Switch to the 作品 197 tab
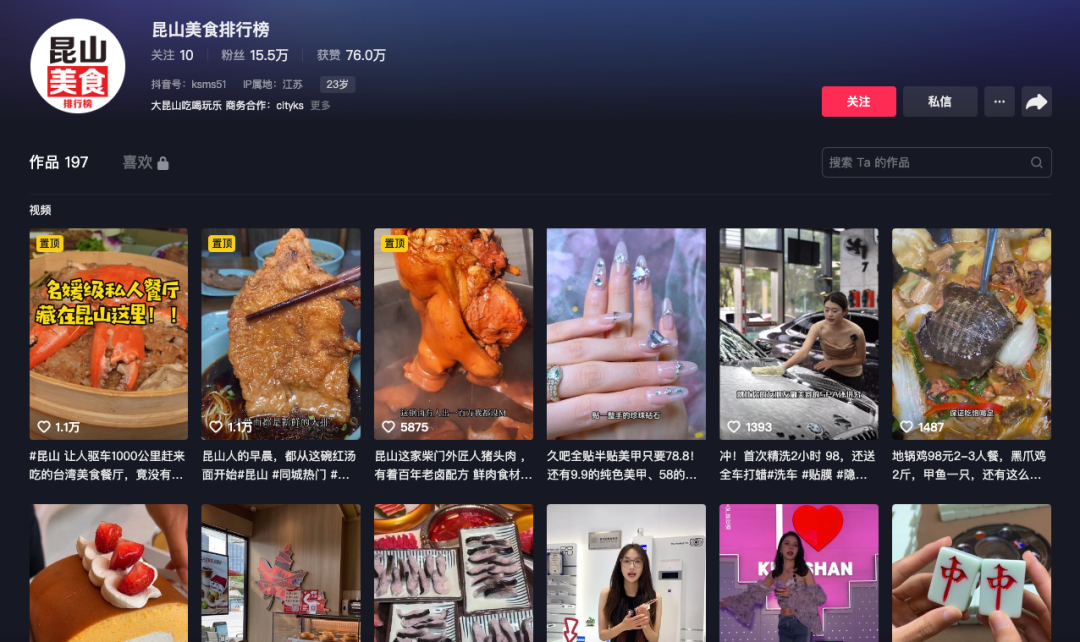 (58, 162)
